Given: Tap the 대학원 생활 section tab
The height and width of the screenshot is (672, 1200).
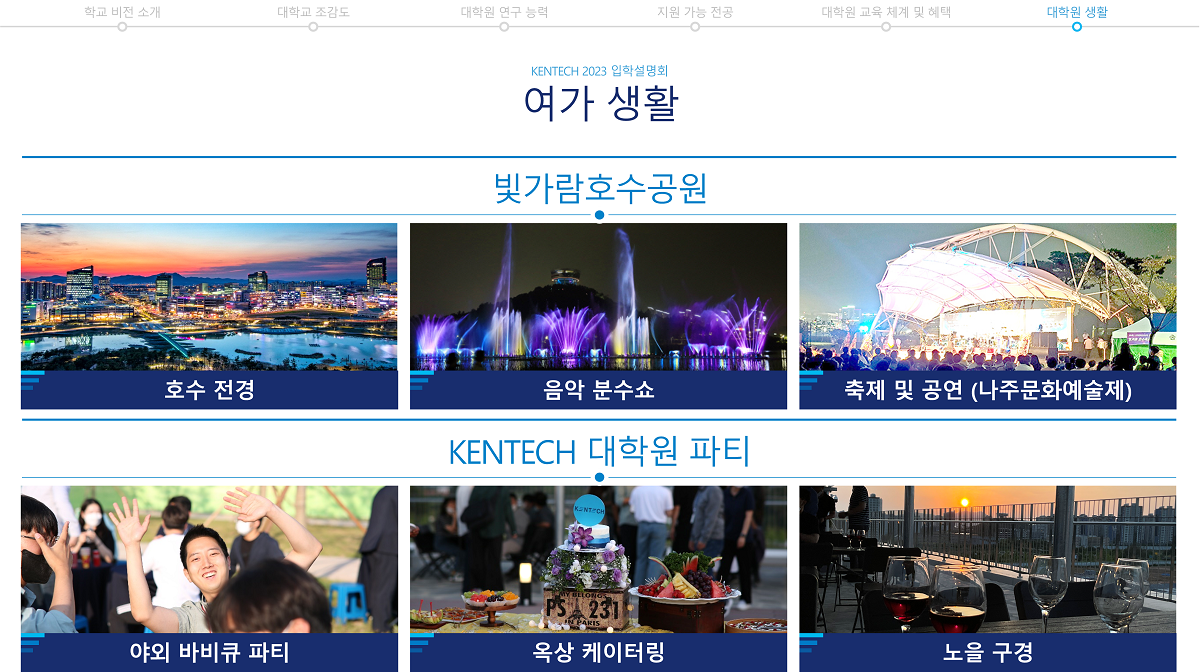Looking at the screenshot, I should [x=1077, y=13].
